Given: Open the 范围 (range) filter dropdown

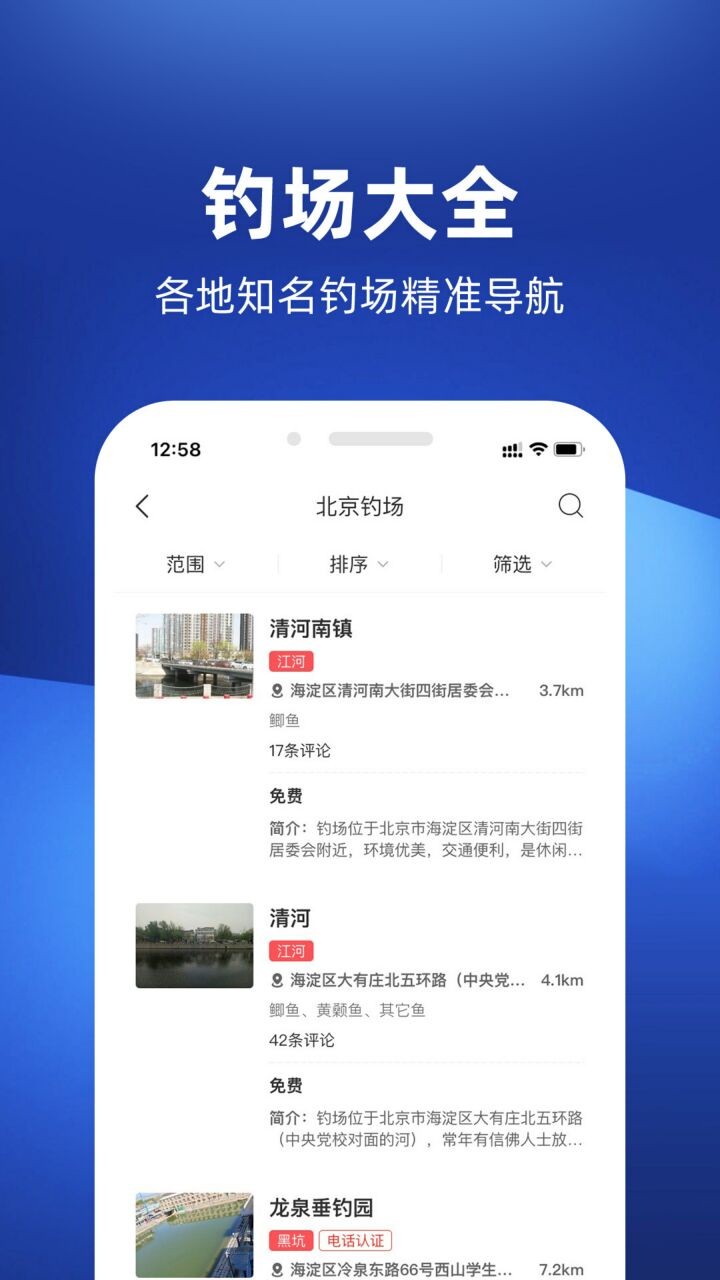Looking at the screenshot, I should pyautogui.click(x=190, y=563).
